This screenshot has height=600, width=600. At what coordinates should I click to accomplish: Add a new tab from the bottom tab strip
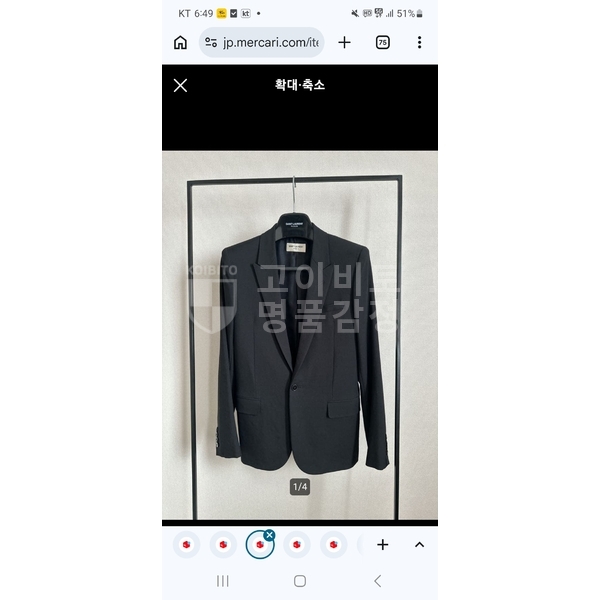pos(382,545)
